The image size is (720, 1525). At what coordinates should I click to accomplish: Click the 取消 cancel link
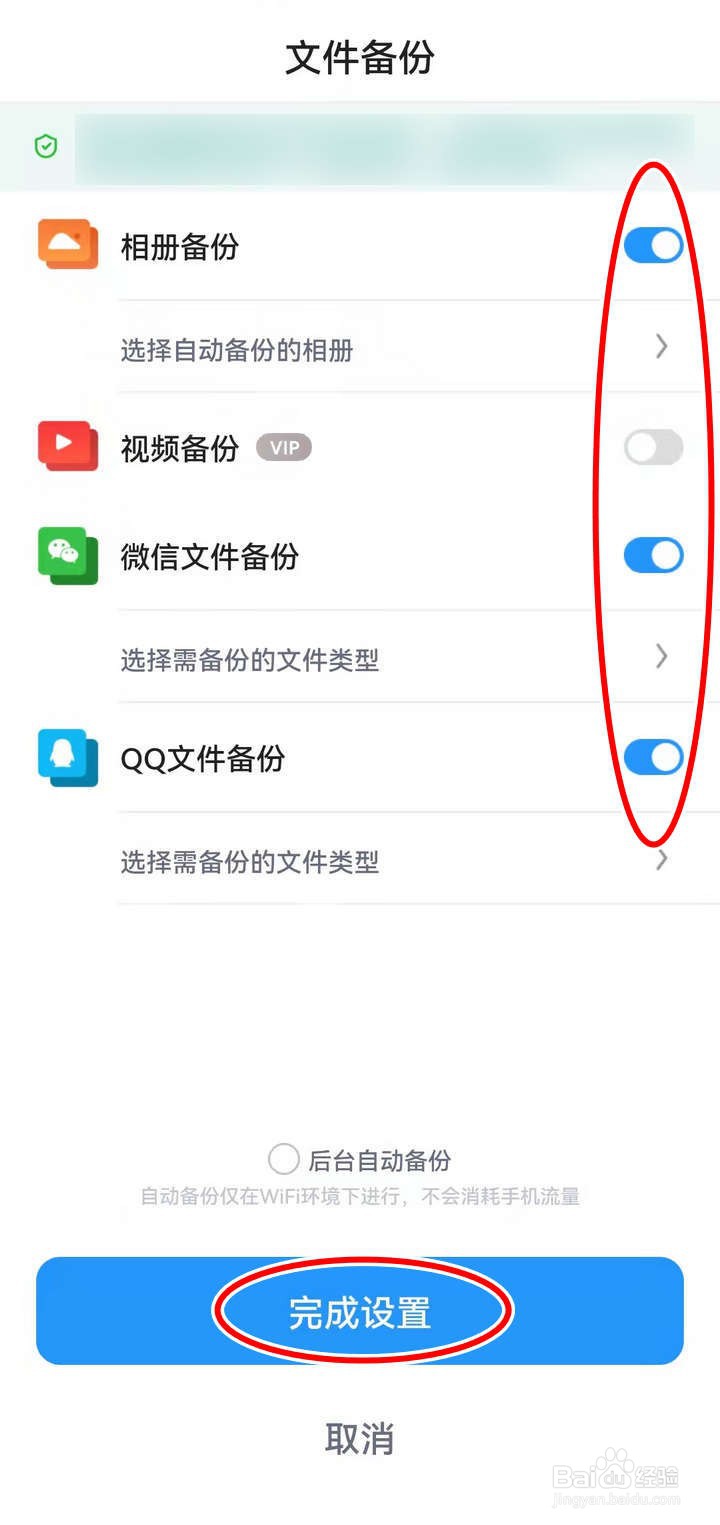(359, 1437)
